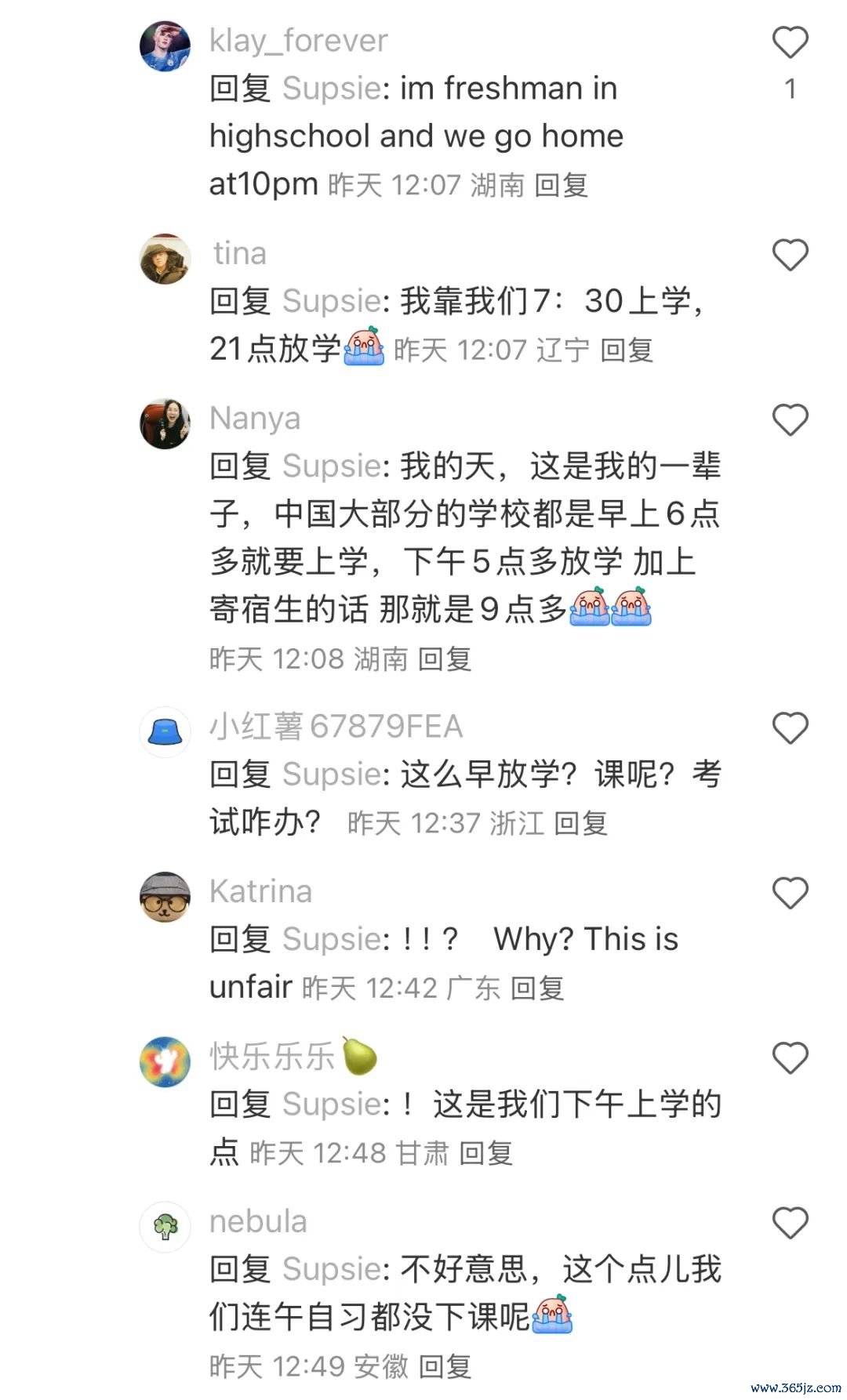Like 小红薯67879FEA's comment
This screenshot has width=847, height=1400.
790,728
